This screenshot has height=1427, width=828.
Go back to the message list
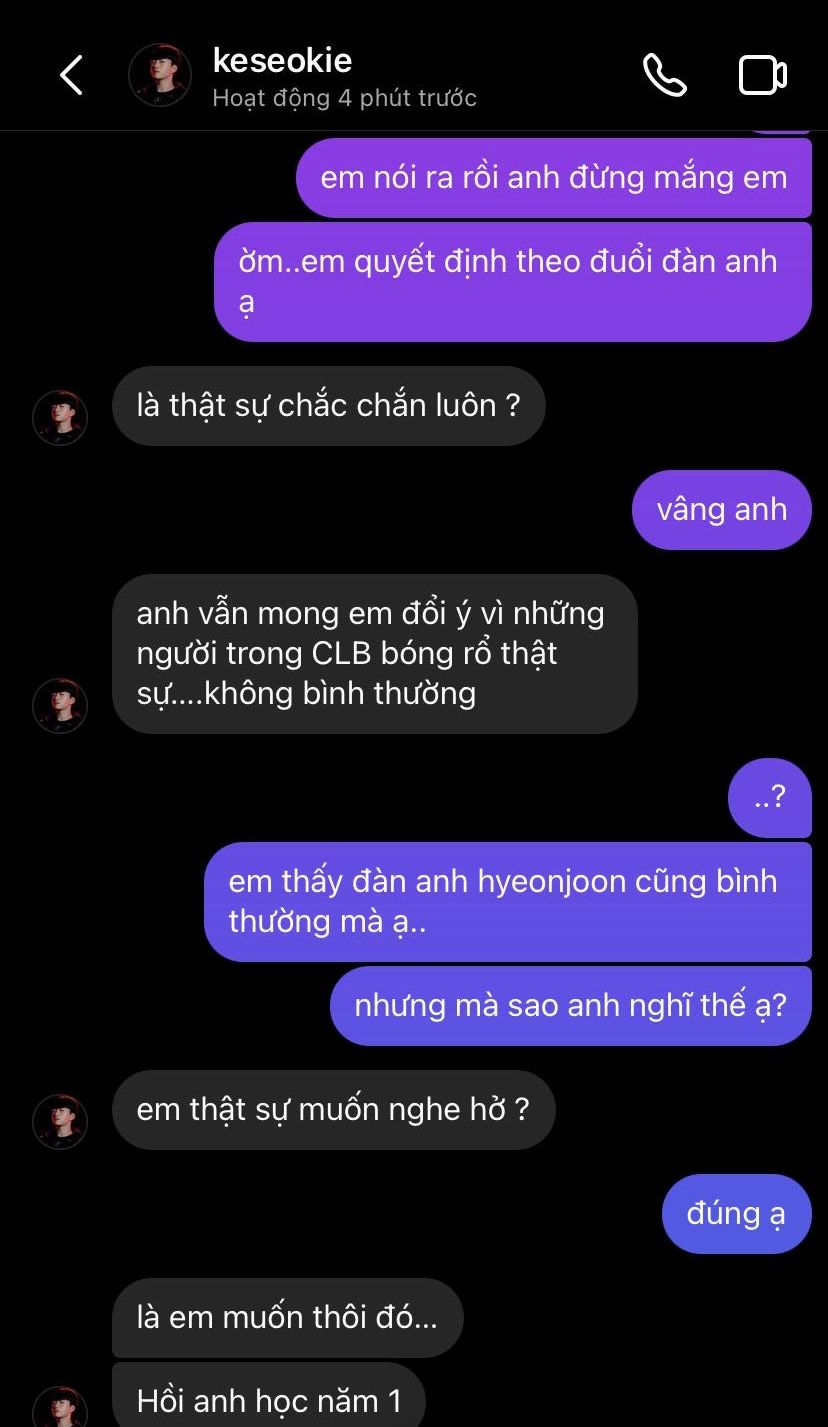(71, 76)
